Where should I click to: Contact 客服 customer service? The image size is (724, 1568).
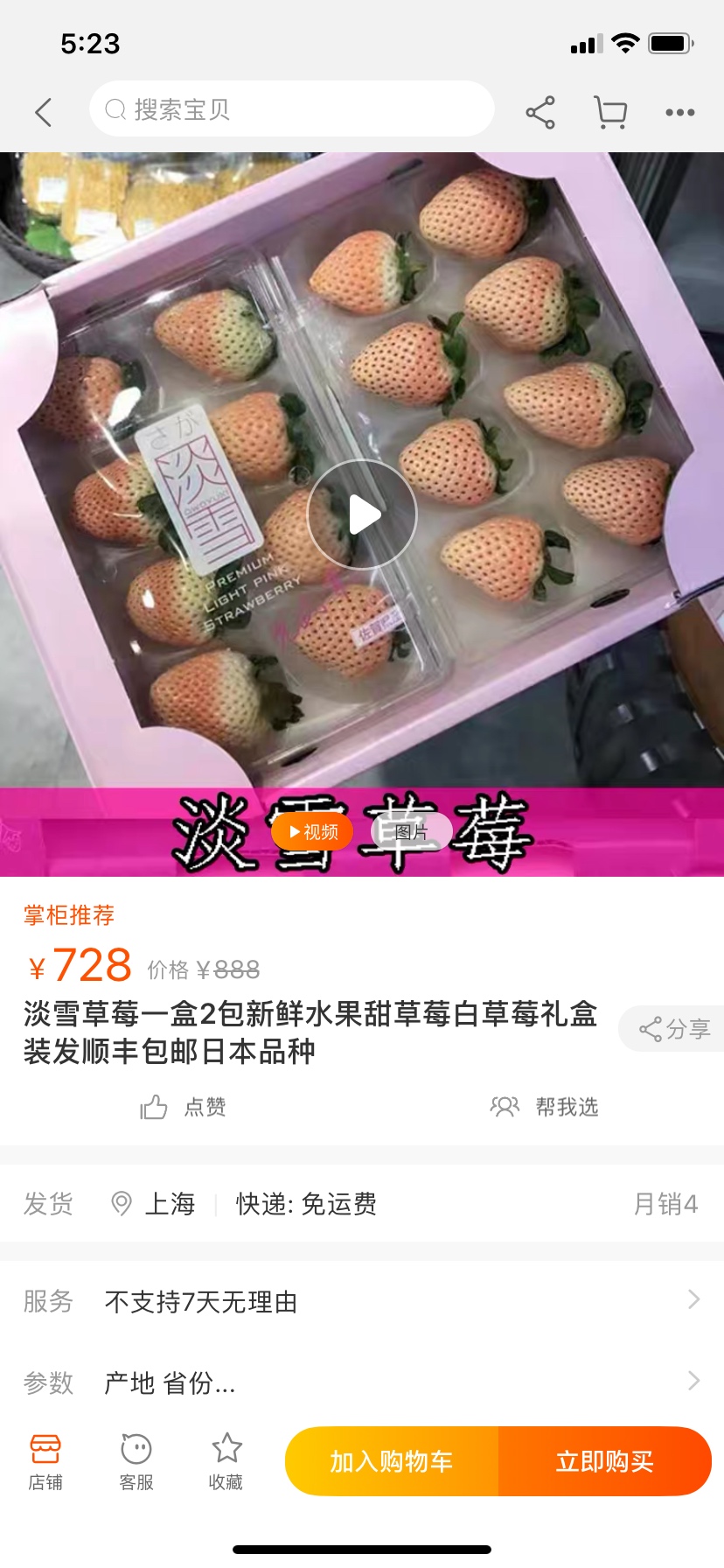136,1461
